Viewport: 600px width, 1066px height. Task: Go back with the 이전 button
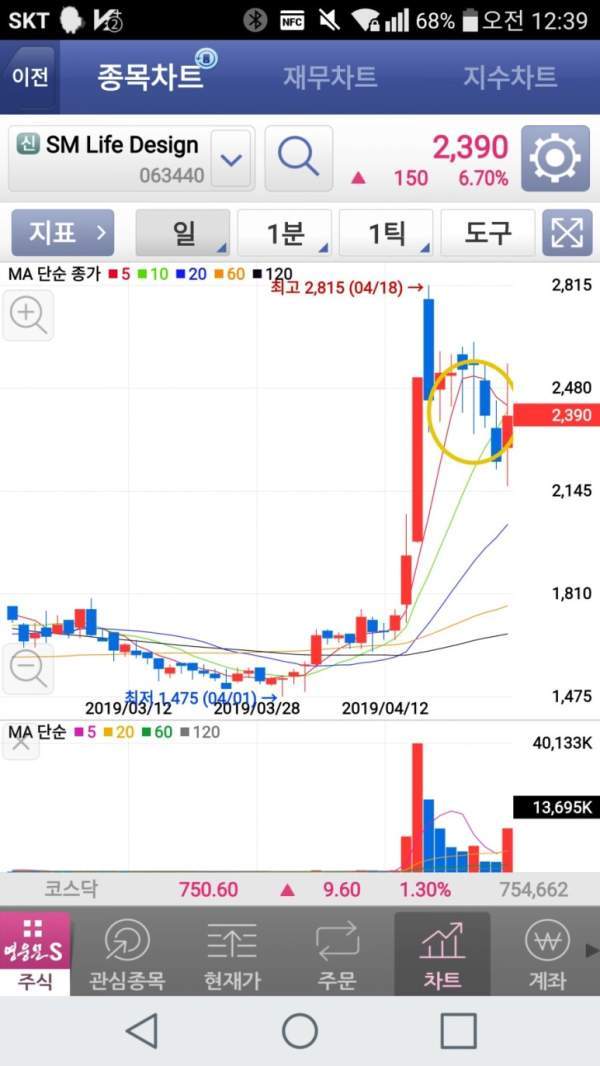click(x=30, y=77)
